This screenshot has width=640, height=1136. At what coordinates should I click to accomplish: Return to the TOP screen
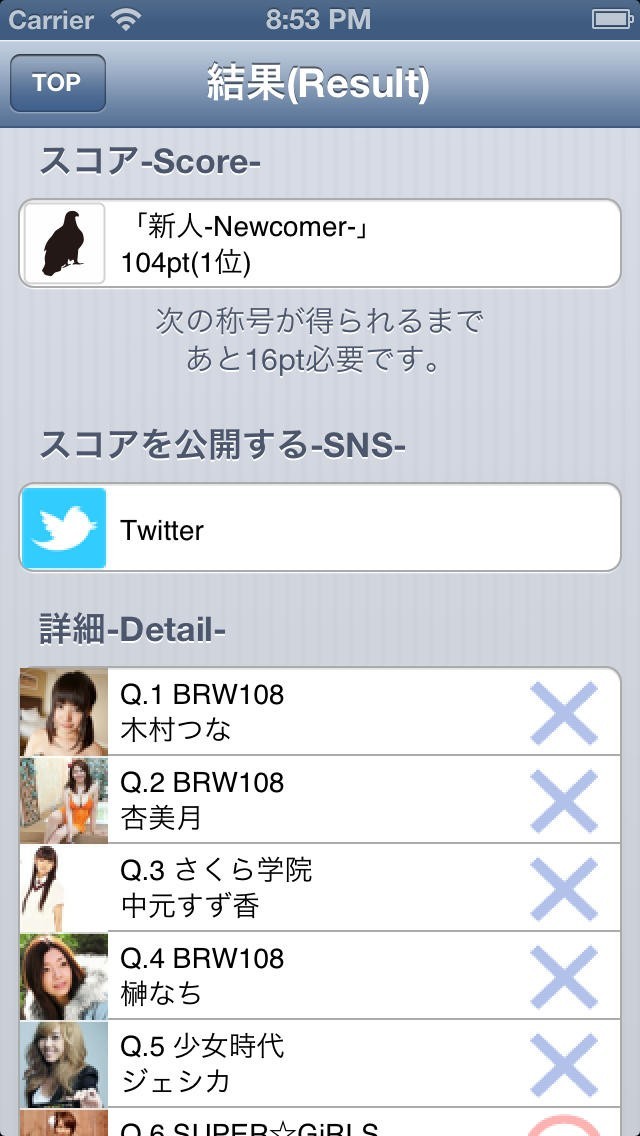[x=57, y=83]
